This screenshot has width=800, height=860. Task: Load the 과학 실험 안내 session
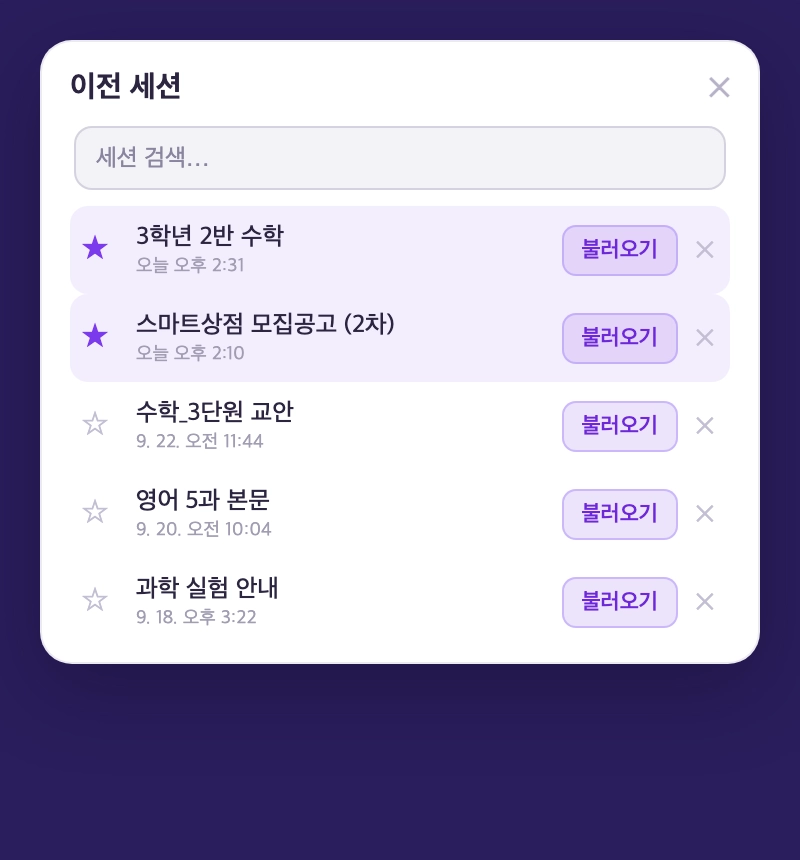[620, 602]
